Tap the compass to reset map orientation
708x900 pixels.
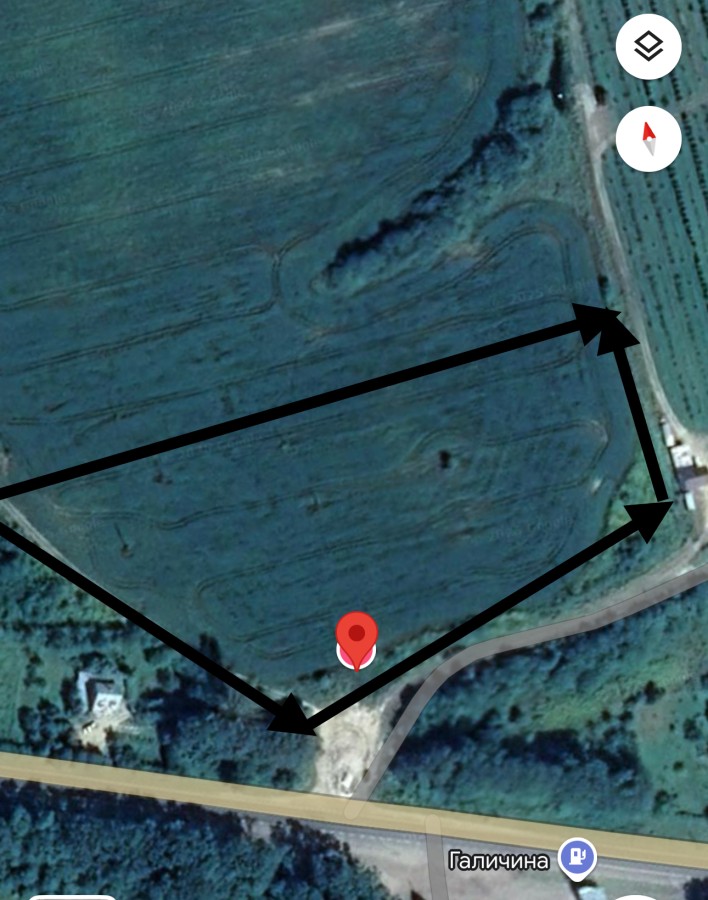click(x=648, y=138)
